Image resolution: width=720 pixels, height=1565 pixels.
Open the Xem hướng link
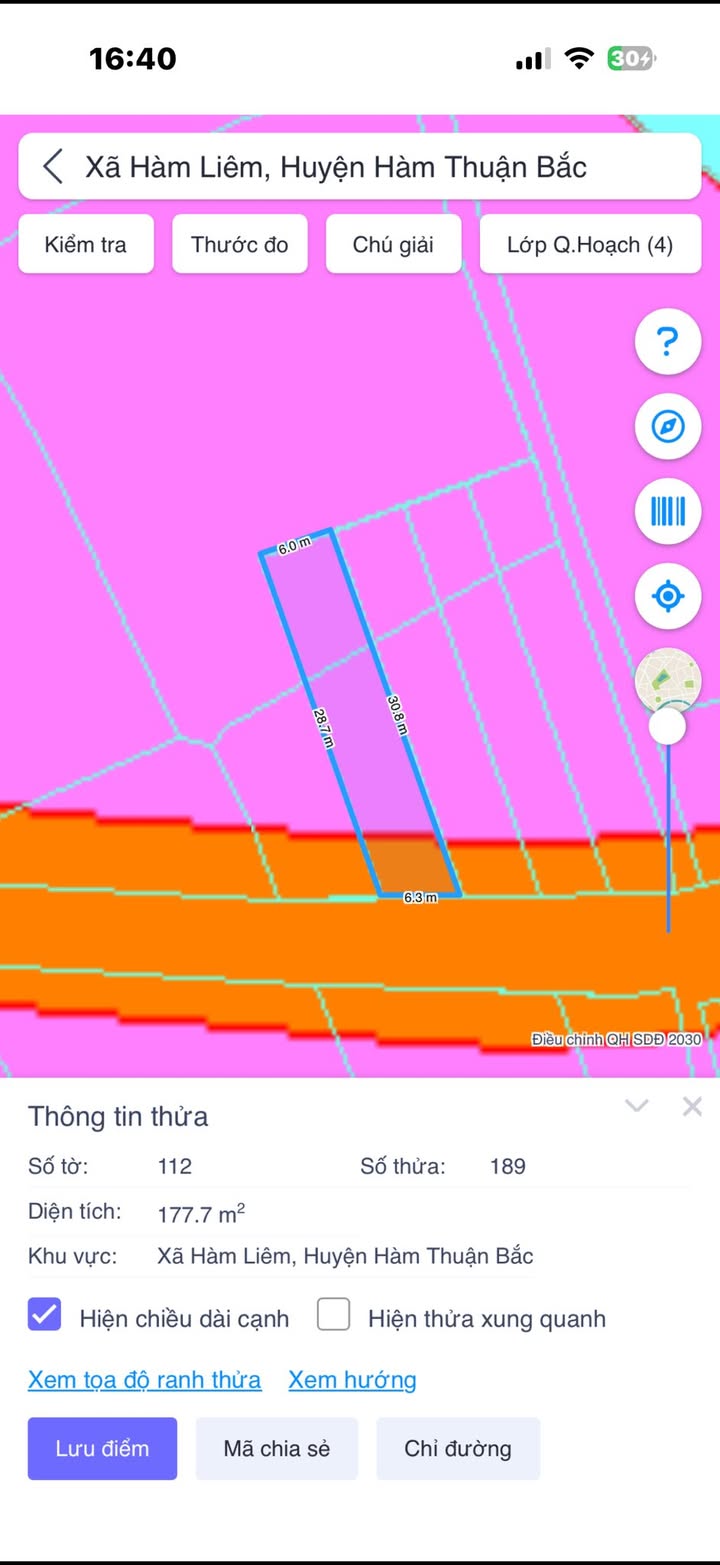(x=352, y=1380)
